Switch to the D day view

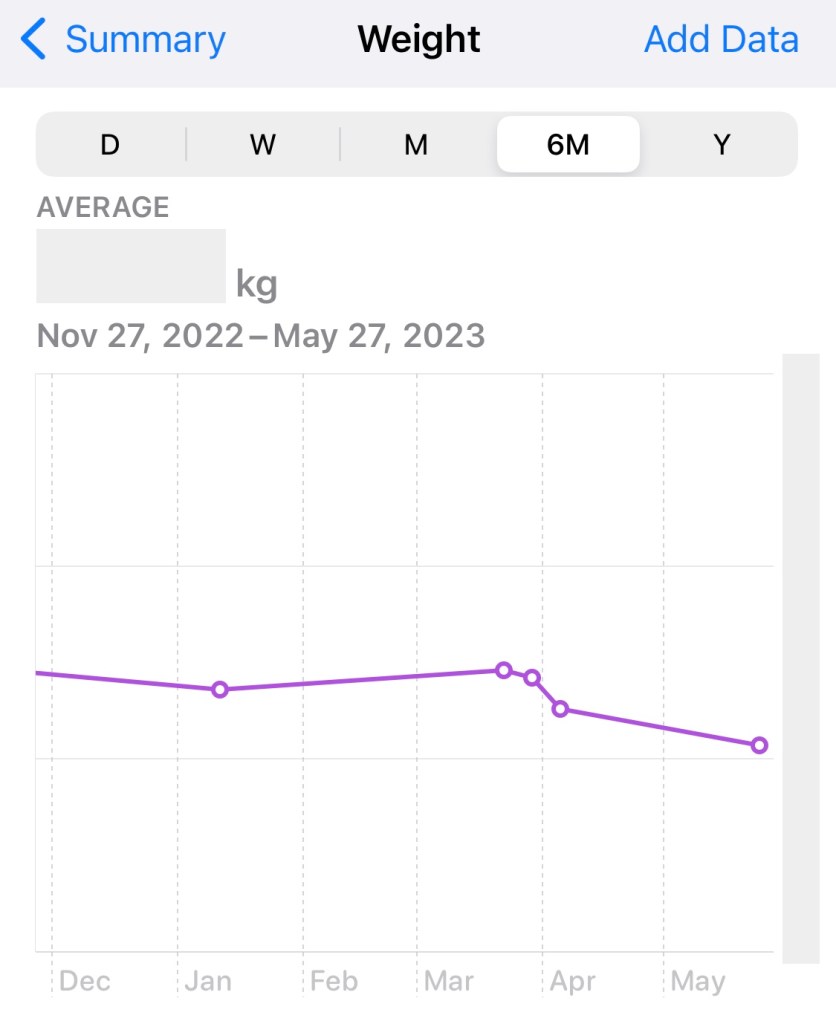tap(110, 145)
